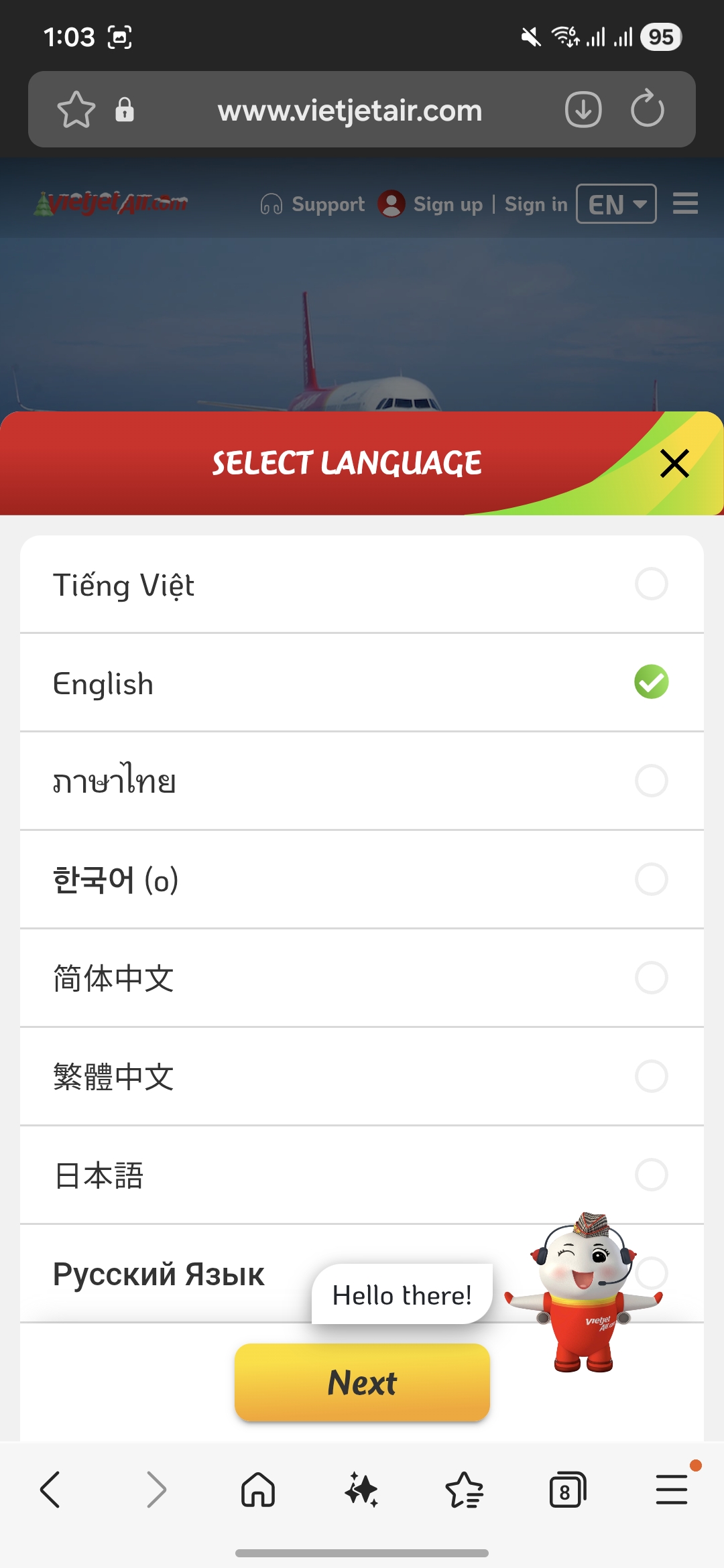Go back to the previous page
The width and height of the screenshot is (724, 1568).
51,1490
